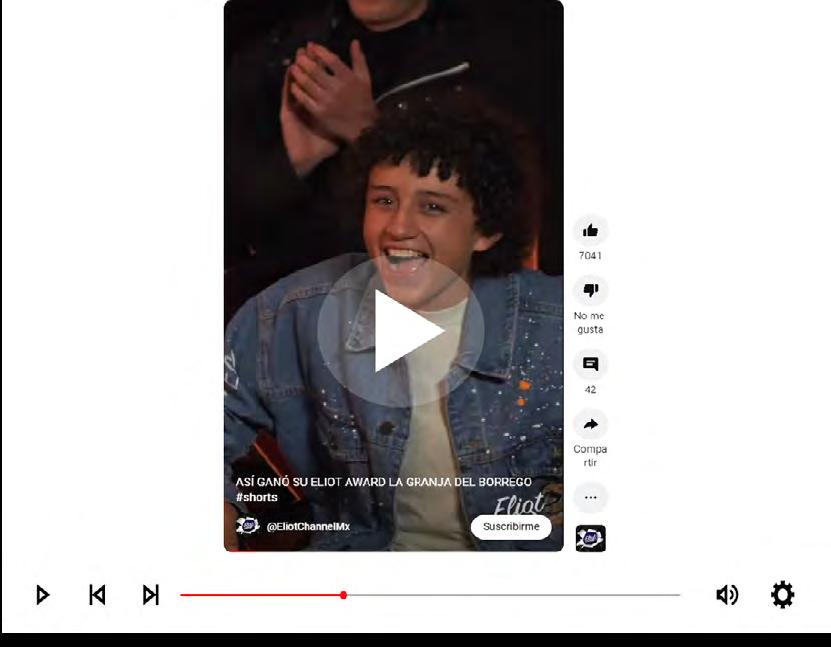Open the comments with 42 replies
This screenshot has height=647, width=831.
[x=590, y=365]
